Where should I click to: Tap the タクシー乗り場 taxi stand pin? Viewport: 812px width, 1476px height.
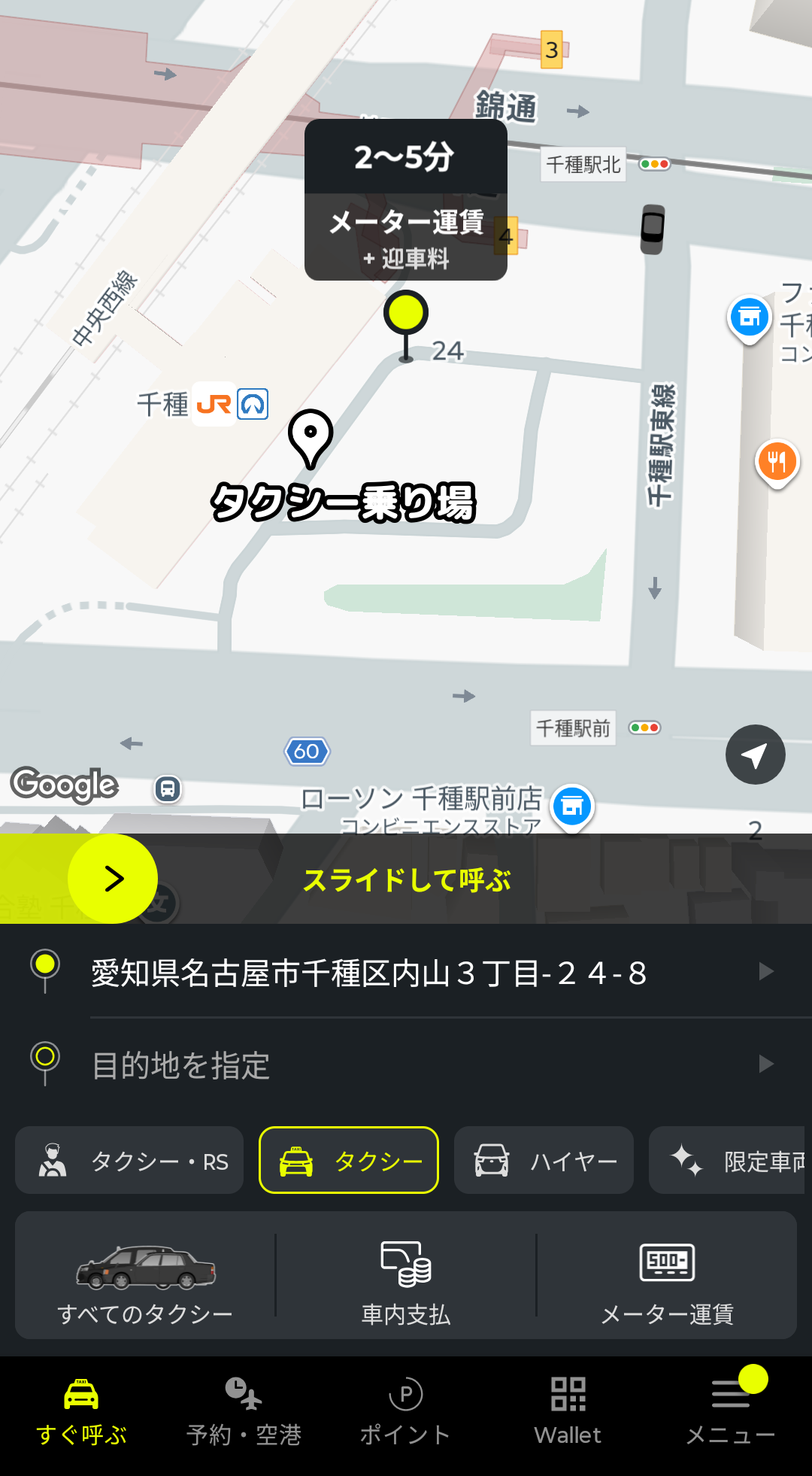point(311,437)
